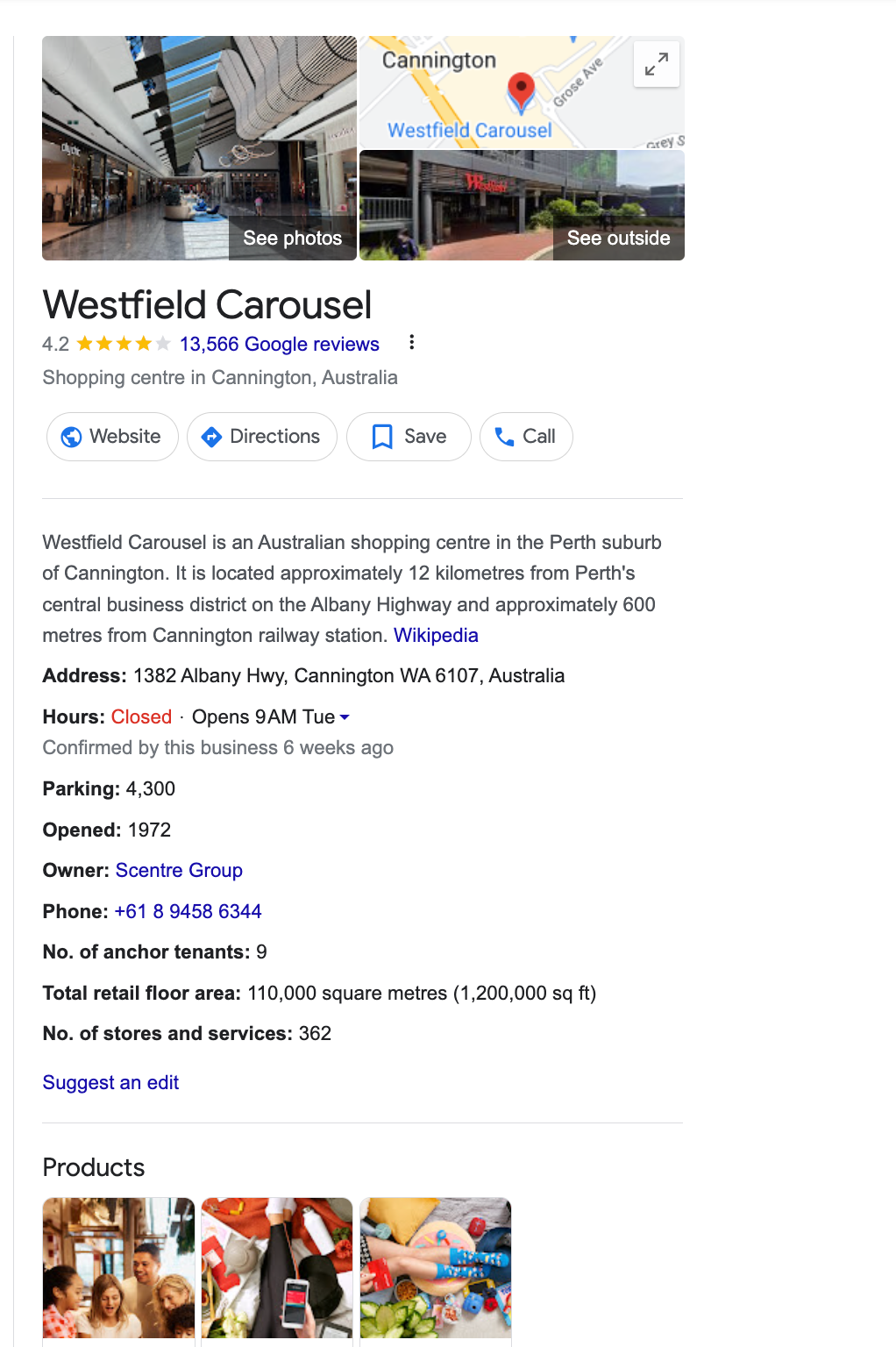This screenshot has width=896, height=1347.
Task: Select Suggest an edit
Action: click(x=110, y=1083)
